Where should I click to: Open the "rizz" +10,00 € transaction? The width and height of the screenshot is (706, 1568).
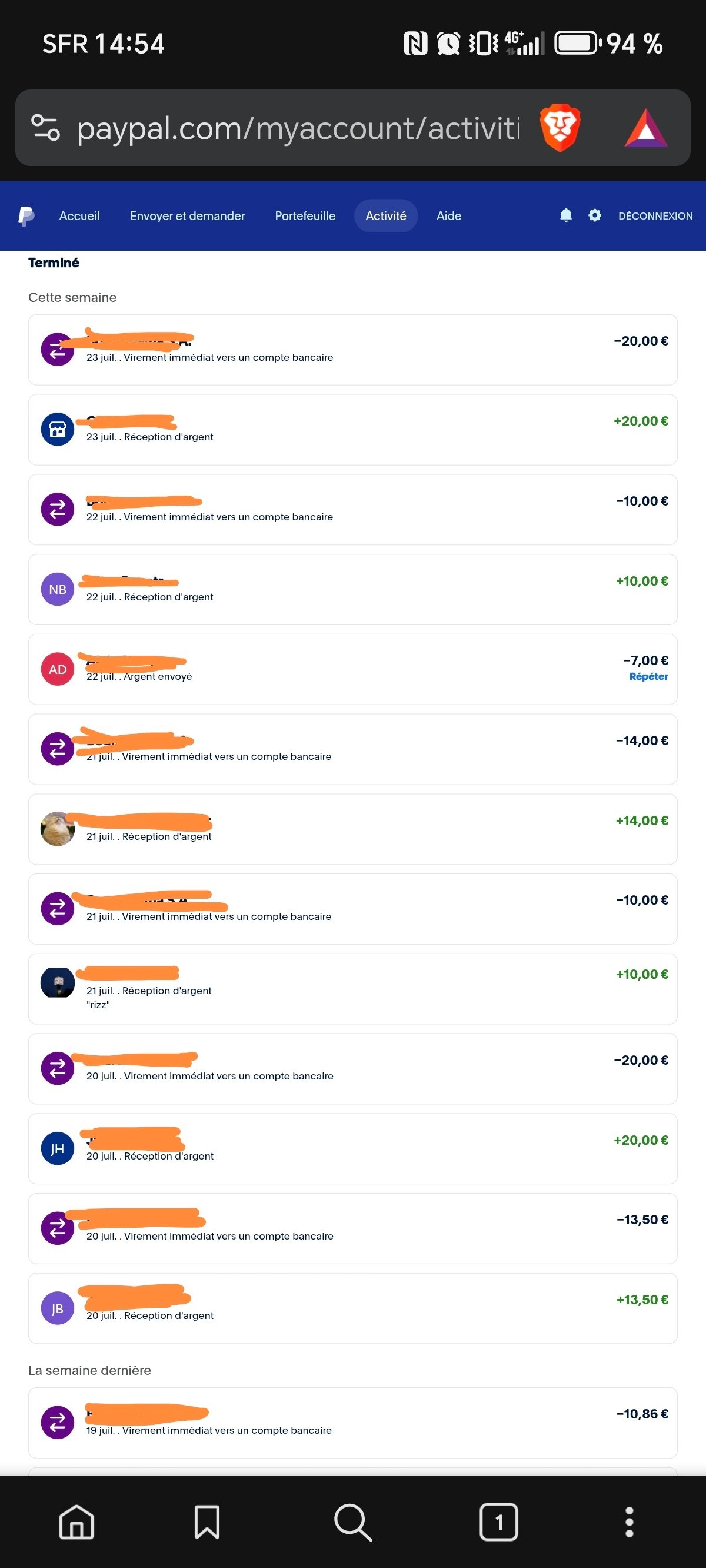coord(352,988)
